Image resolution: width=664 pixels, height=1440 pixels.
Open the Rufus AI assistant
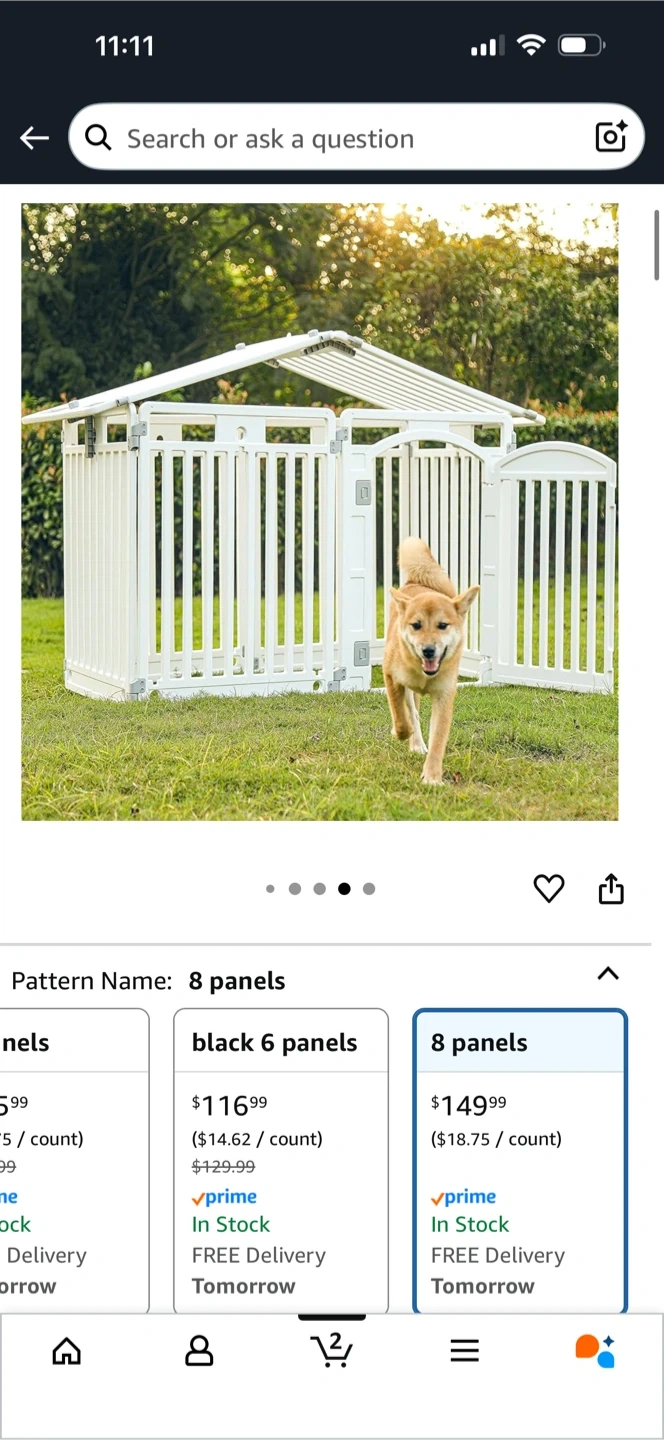595,1351
